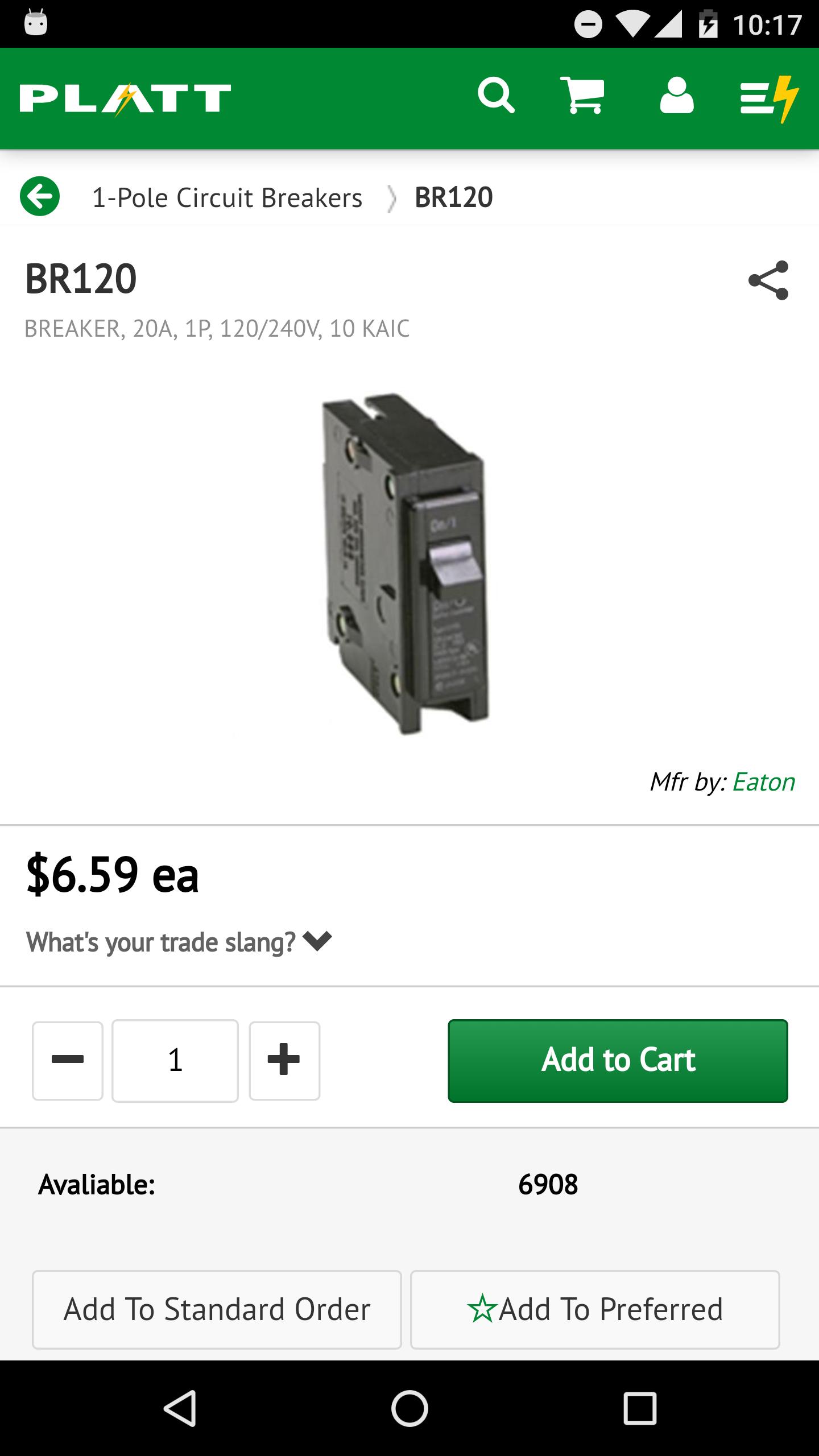Tap the breadcrumb chevron separator
The height and width of the screenshot is (1456, 819).
(x=391, y=197)
